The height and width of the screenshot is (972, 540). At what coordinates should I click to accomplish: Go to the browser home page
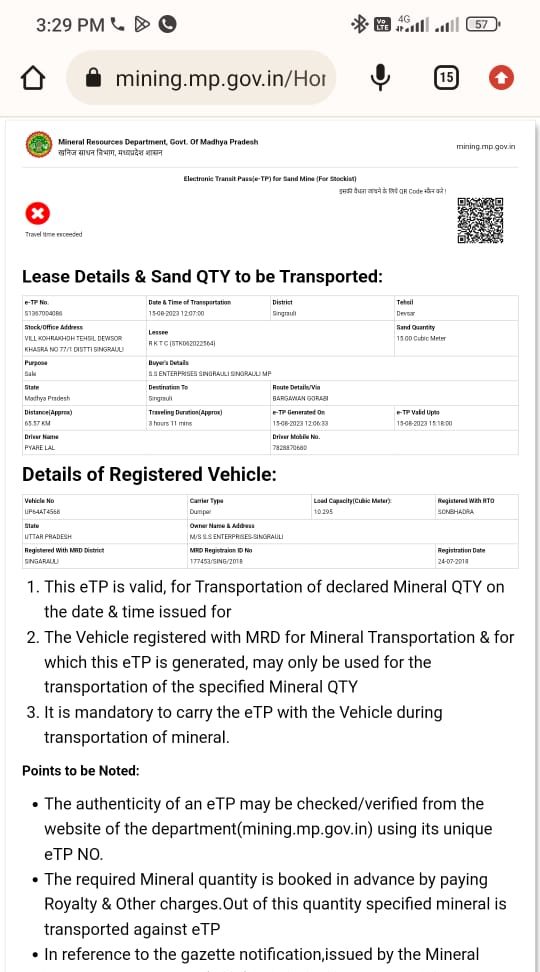tap(33, 78)
